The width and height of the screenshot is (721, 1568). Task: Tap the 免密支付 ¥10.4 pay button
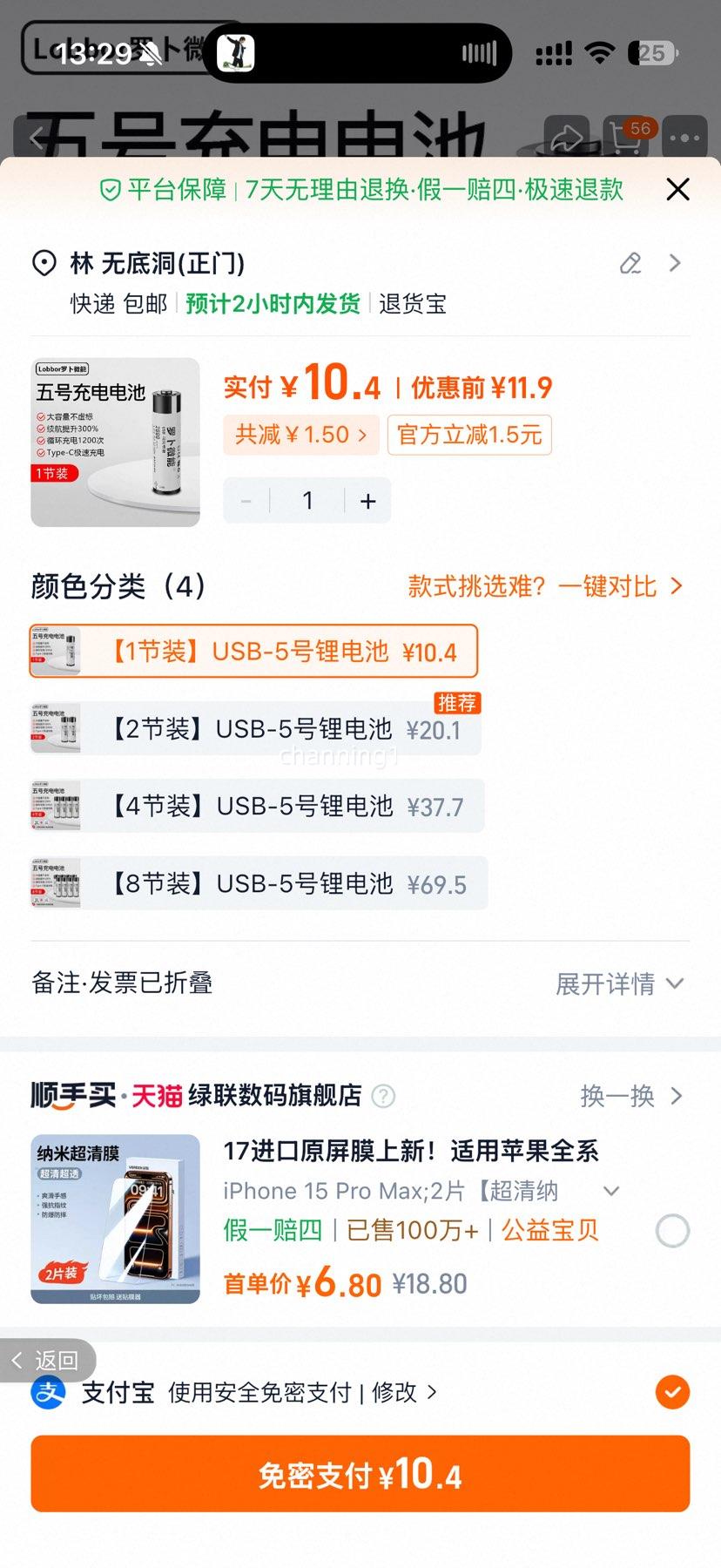[360, 1474]
